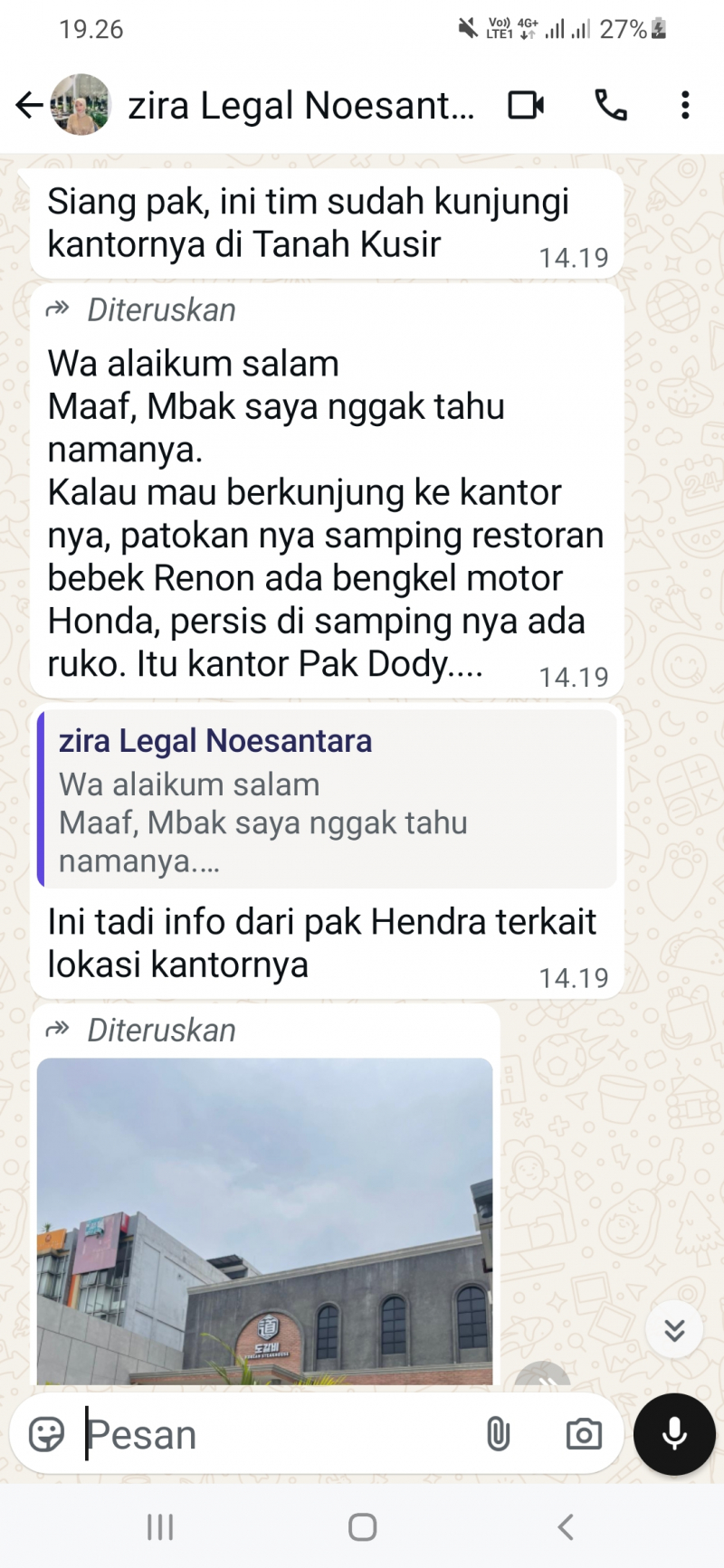This screenshot has height=1568, width=724.
Task: Open the forwarded building photo
Action: point(264,1221)
